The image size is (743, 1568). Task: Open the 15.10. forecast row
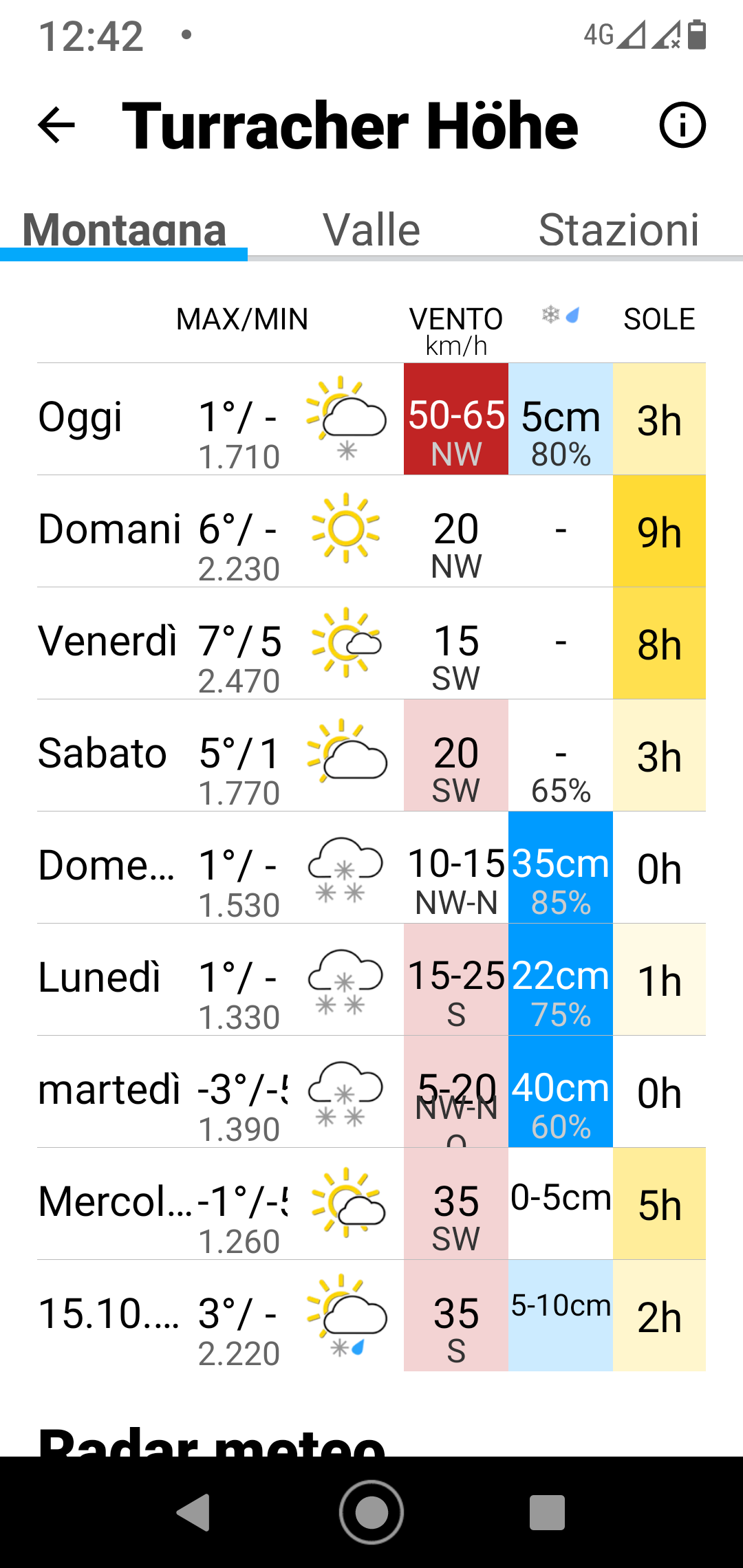click(371, 1316)
